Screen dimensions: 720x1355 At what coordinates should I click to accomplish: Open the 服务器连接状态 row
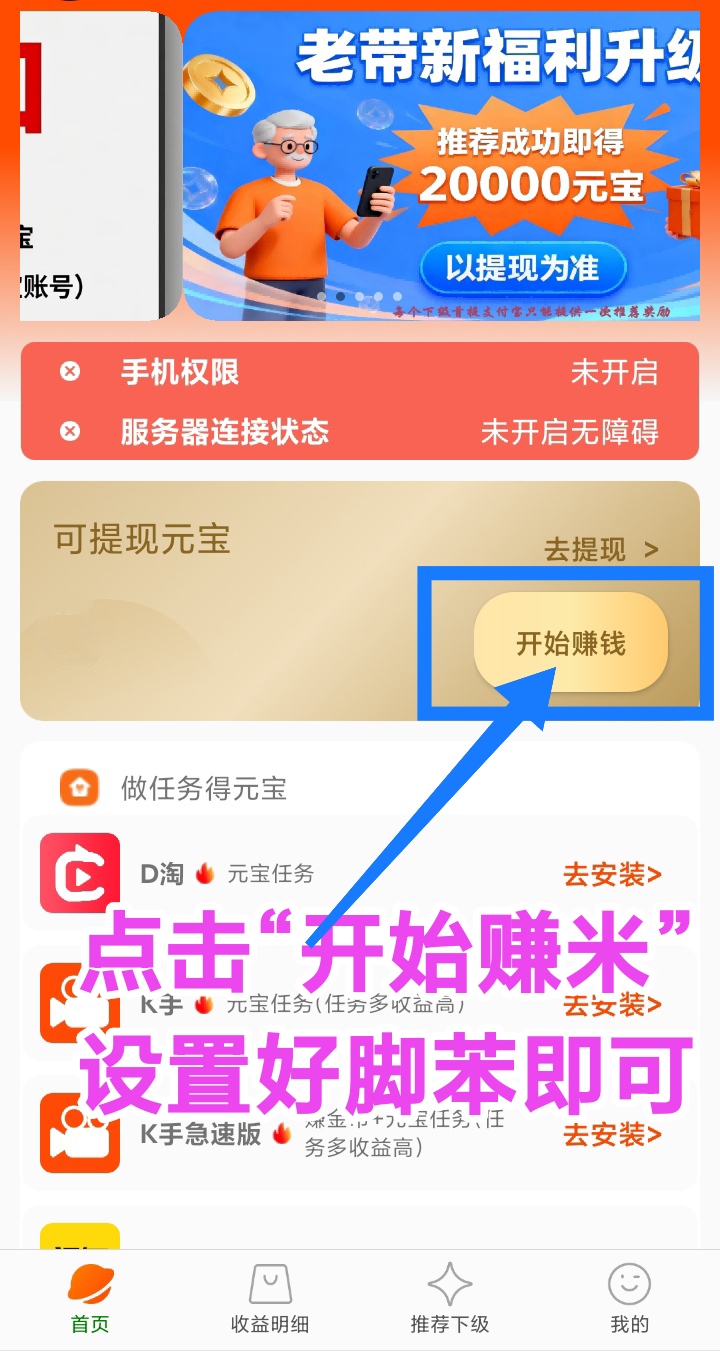(360, 432)
